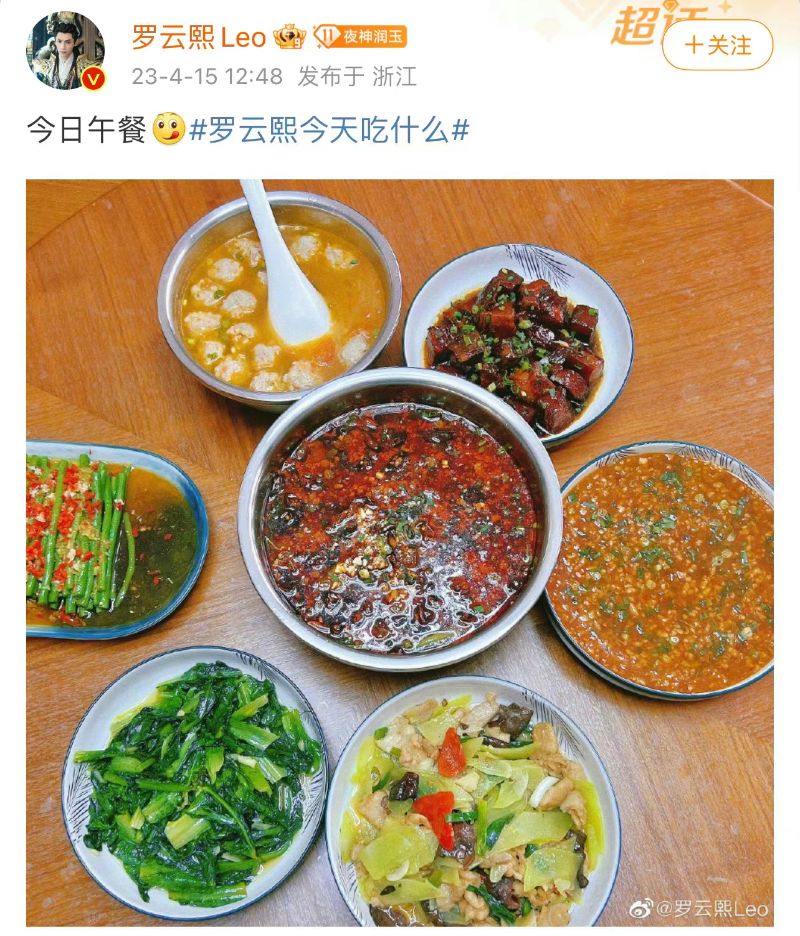Open the #罗云熙今天吃什么# hashtag topic
The image size is (800, 936).
tap(330, 130)
